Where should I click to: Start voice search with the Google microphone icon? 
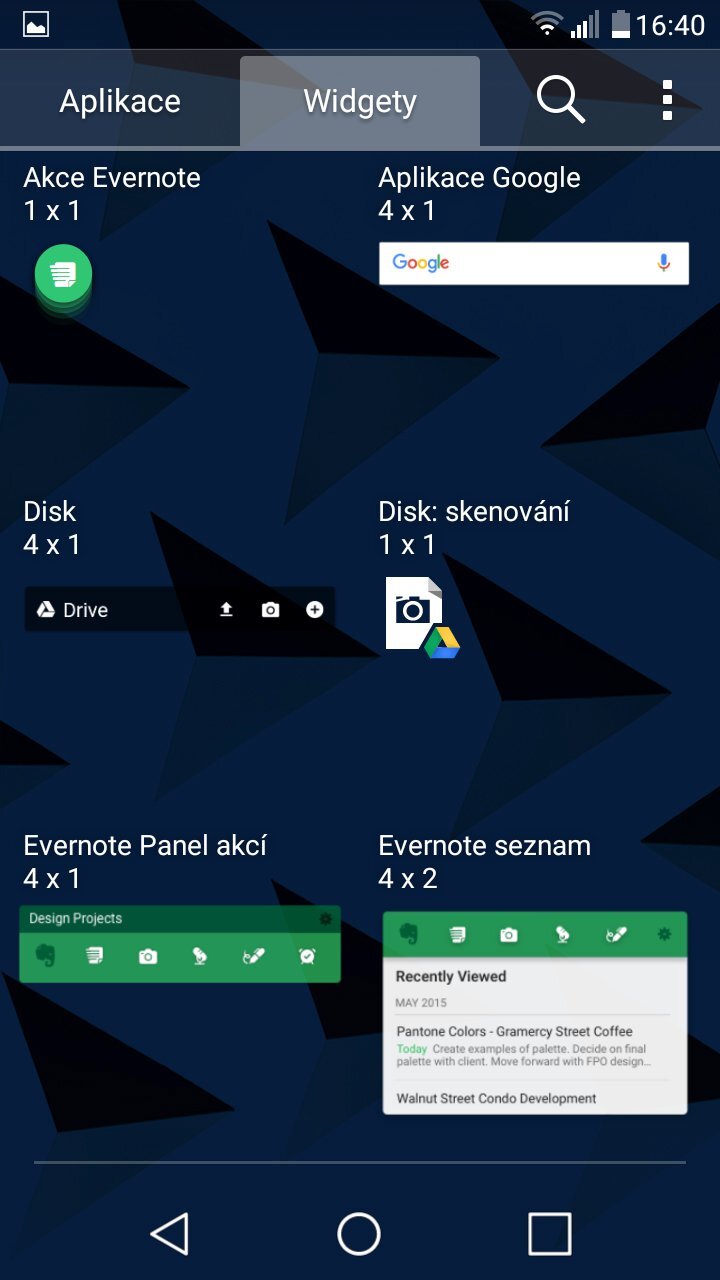tap(662, 263)
